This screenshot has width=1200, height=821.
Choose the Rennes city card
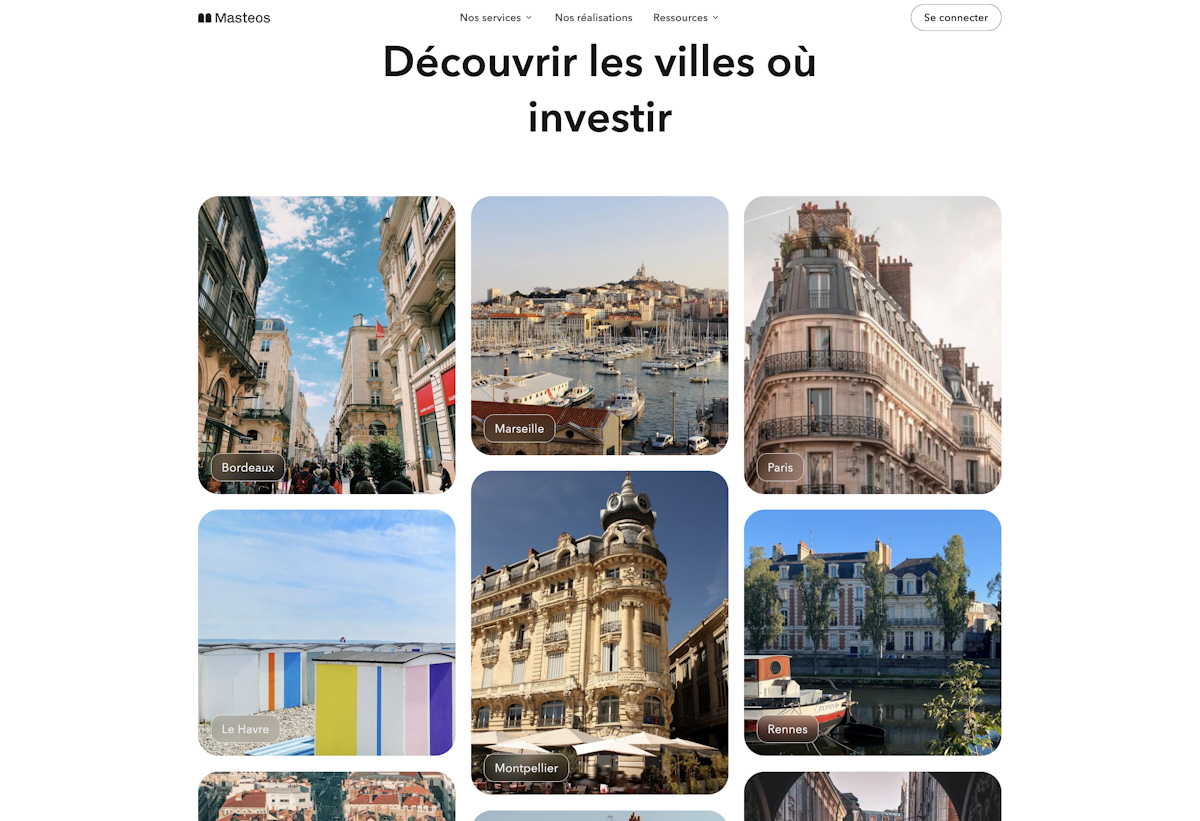[872, 632]
